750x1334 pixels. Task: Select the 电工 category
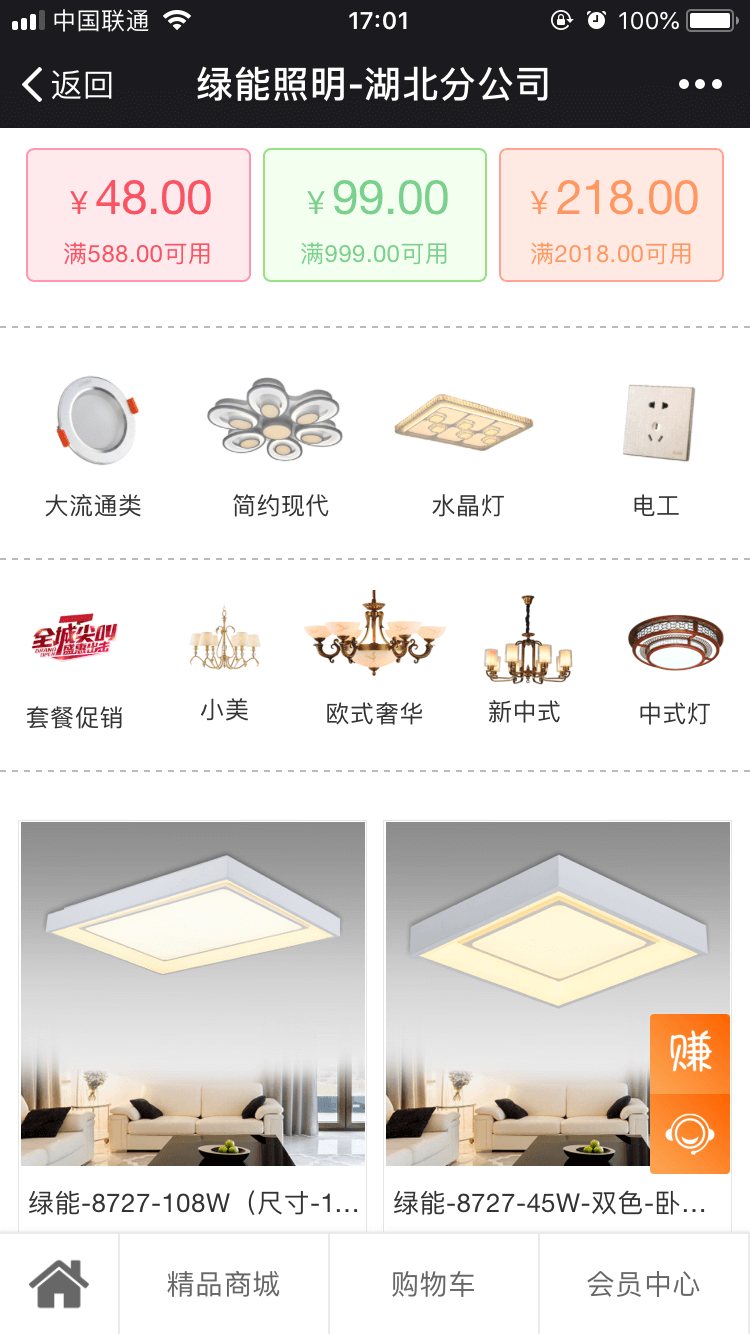click(x=656, y=446)
